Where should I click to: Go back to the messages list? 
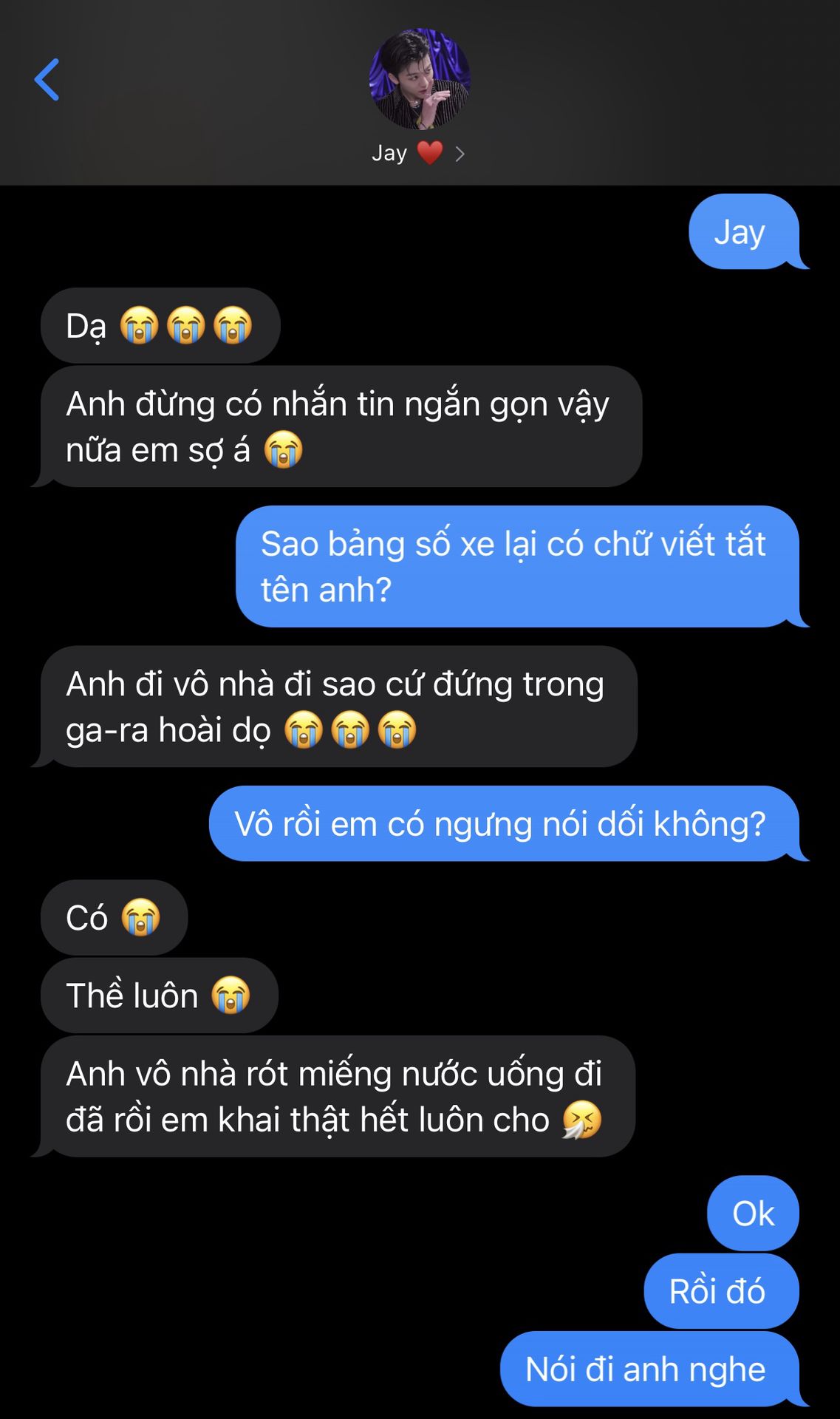click(47, 80)
